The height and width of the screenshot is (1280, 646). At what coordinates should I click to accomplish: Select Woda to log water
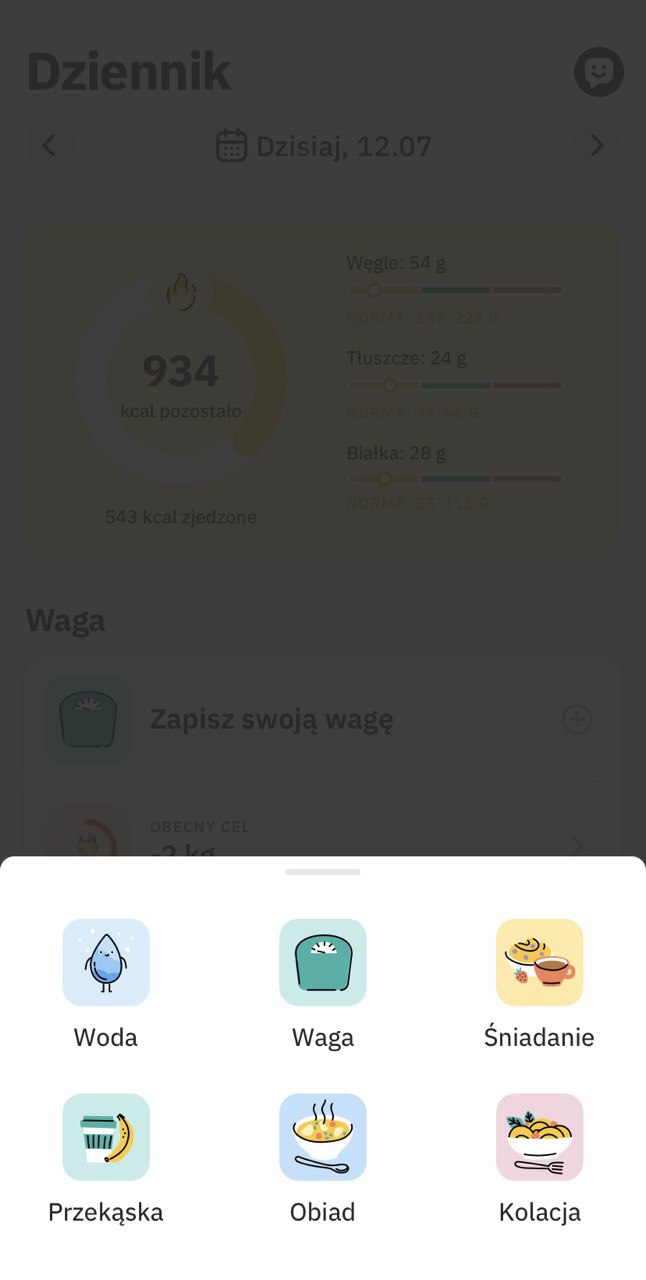click(106, 962)
